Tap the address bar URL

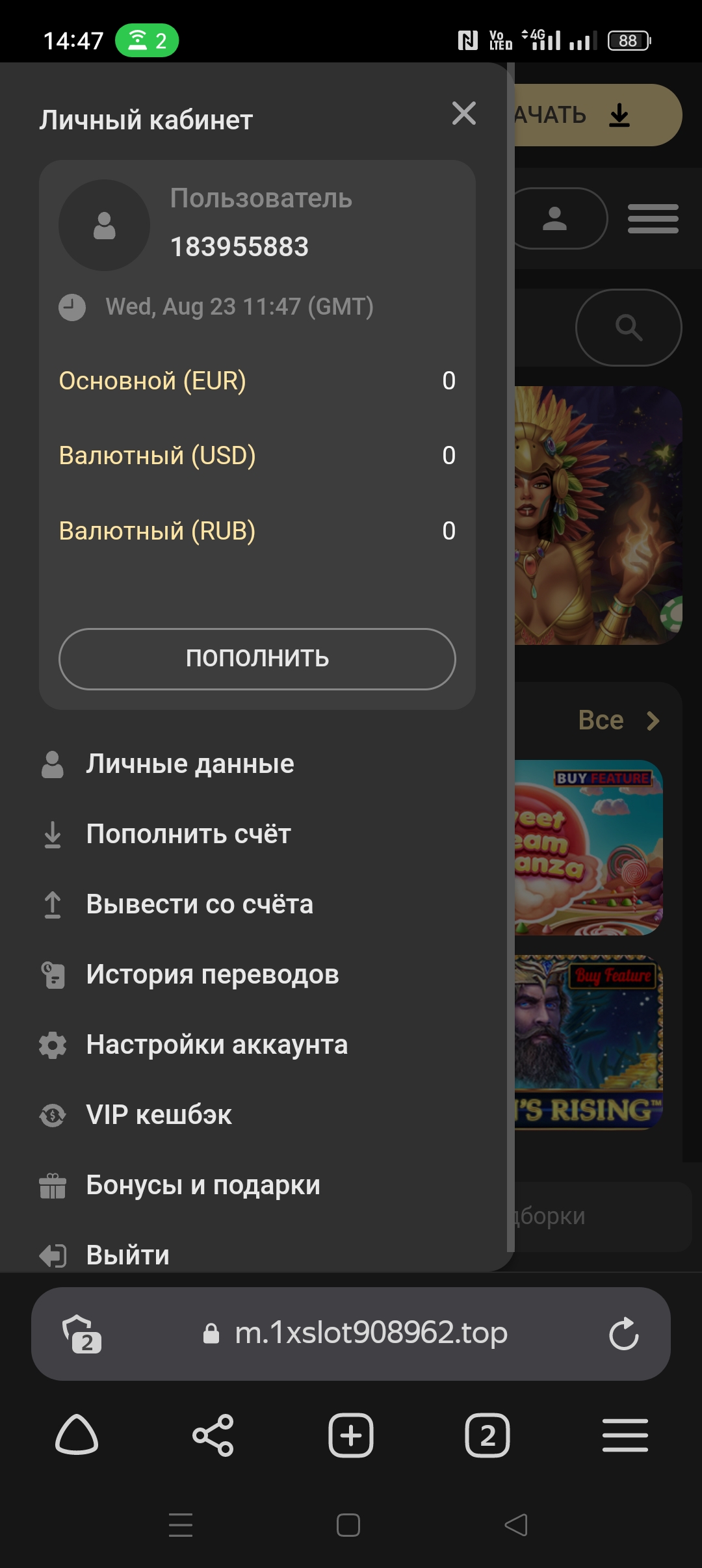tap(370, 1333)
